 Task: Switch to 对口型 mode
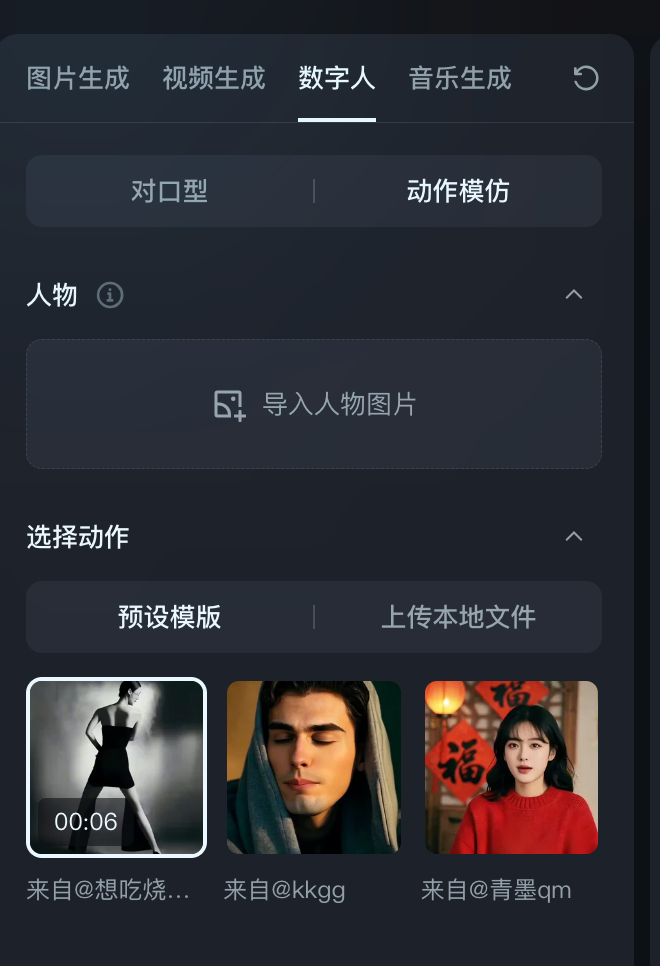point(169,191)
